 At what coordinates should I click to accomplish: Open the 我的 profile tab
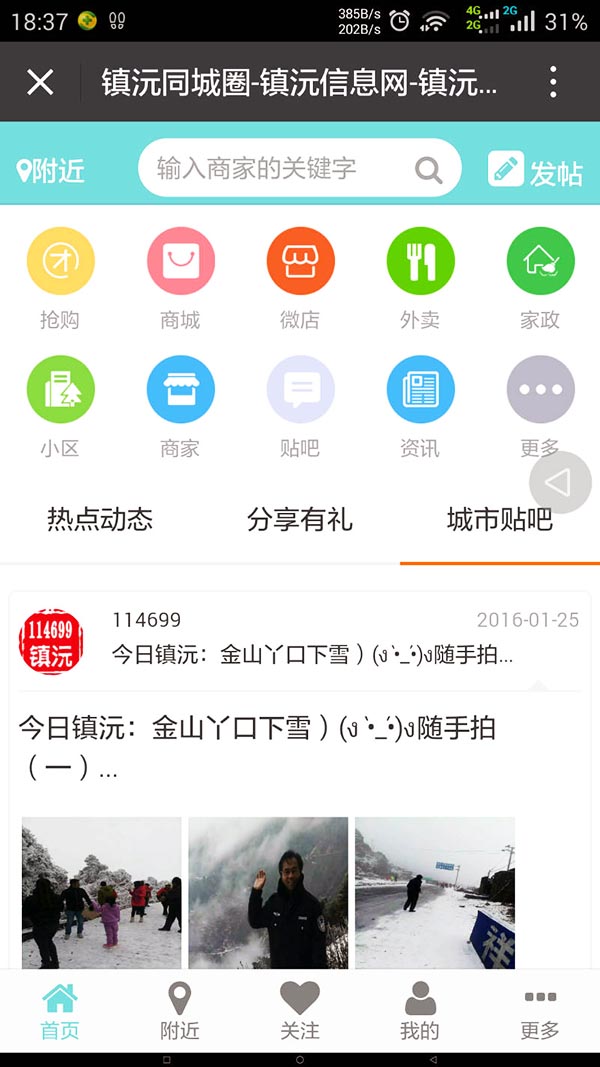(420, 1011)
